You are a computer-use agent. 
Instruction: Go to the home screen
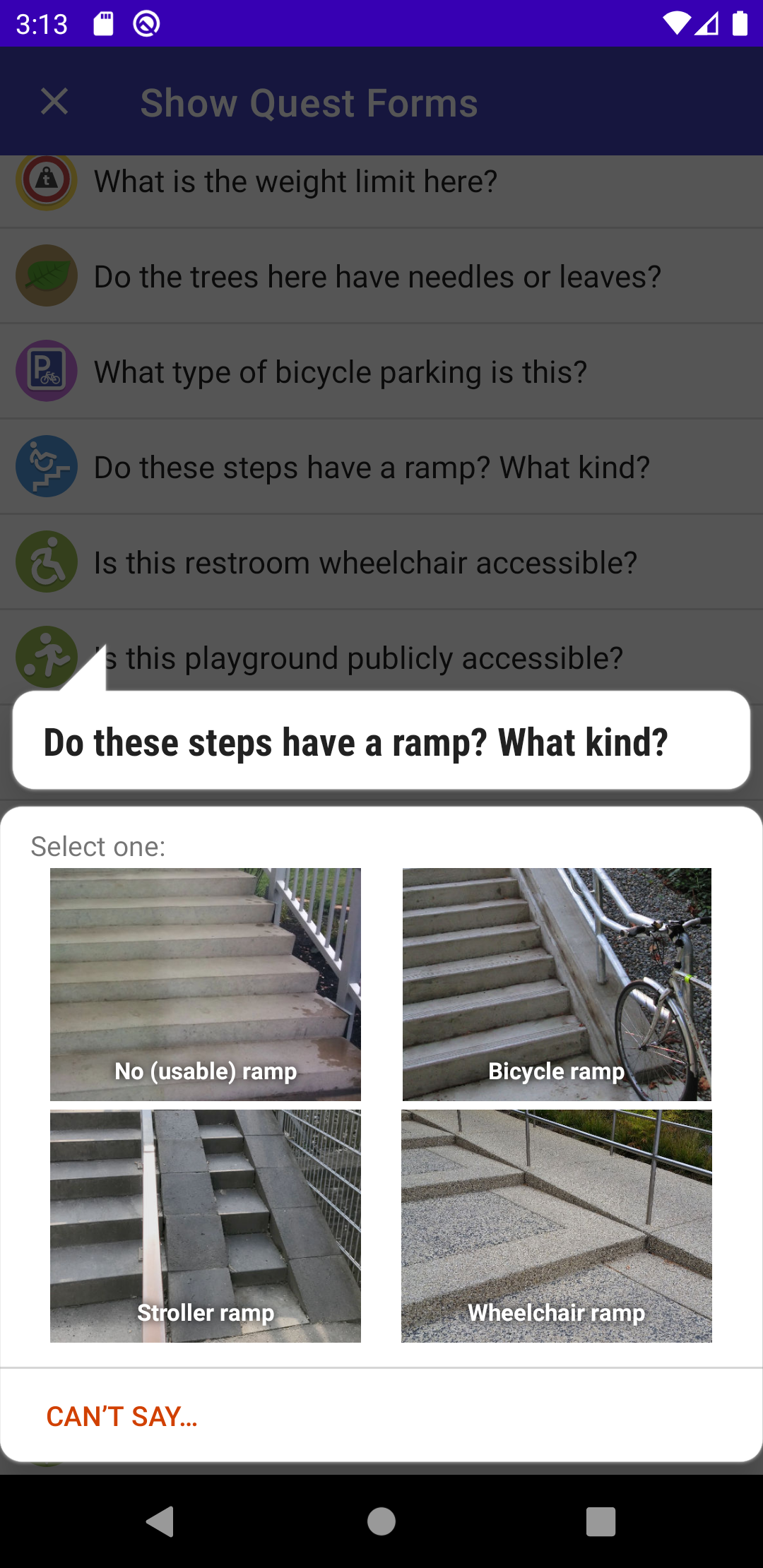[x=381, y=1521]
